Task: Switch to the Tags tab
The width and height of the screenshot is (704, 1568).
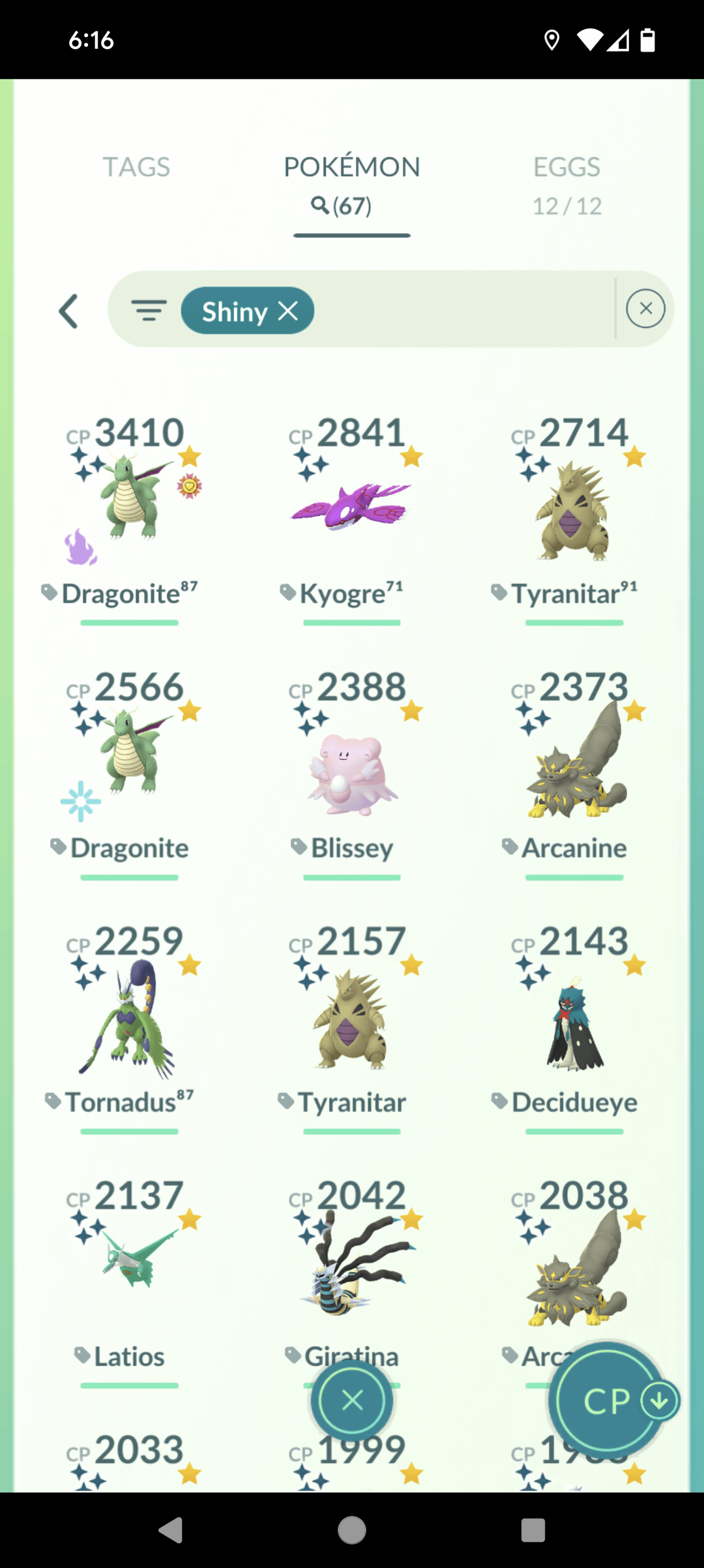Action: click(136, 168)
